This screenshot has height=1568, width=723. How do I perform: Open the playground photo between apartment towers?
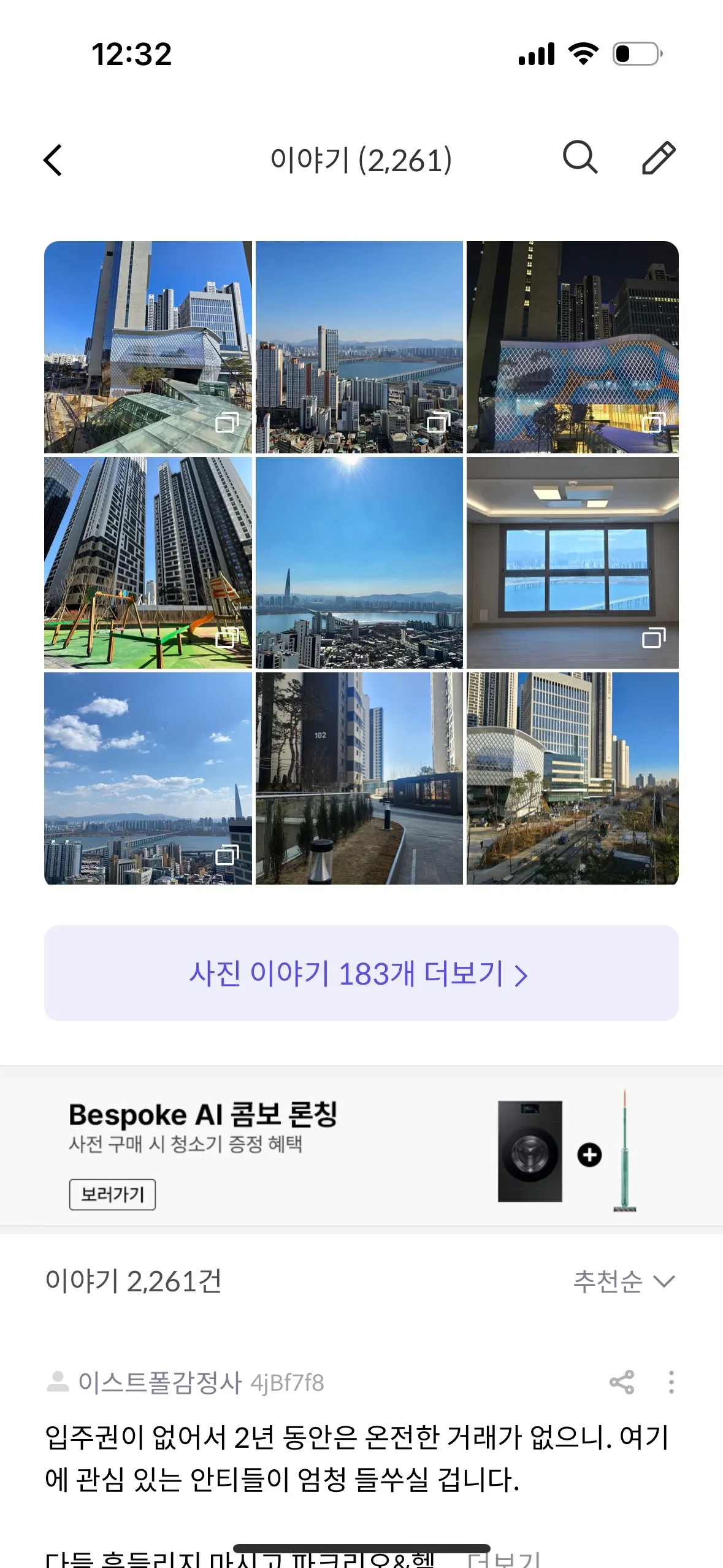point(148,563)
